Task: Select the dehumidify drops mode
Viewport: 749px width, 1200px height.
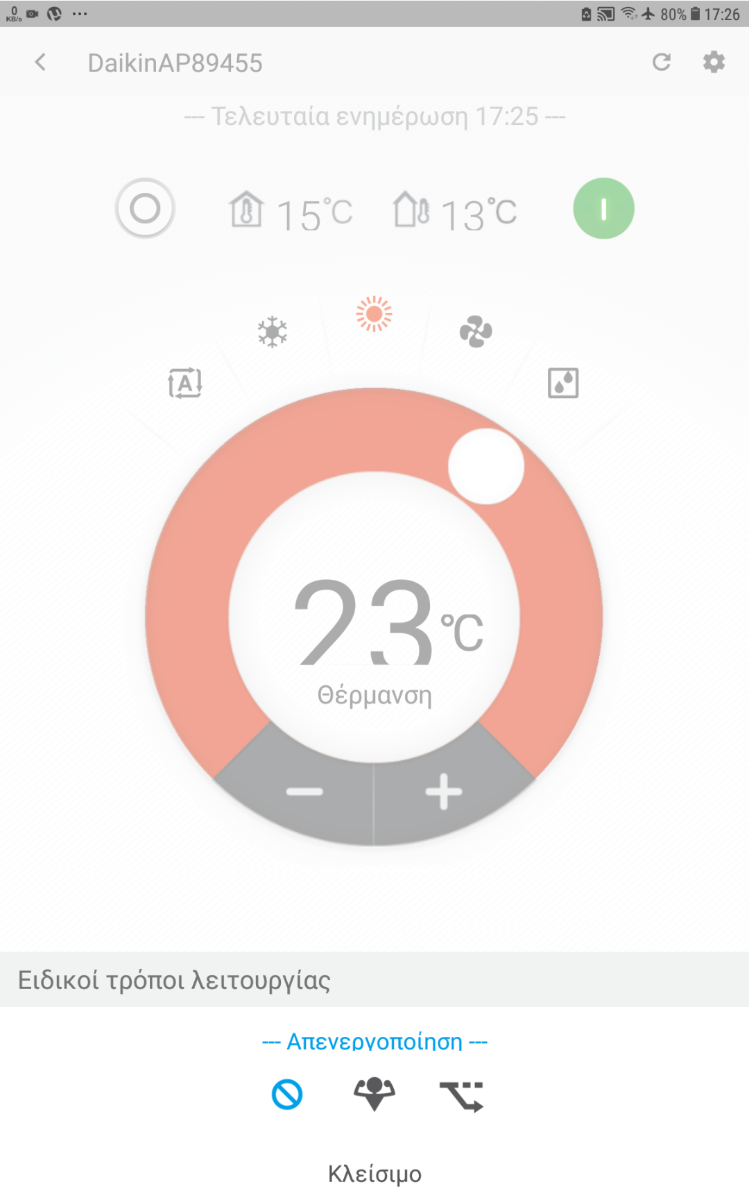Action: tap(563, 383)
